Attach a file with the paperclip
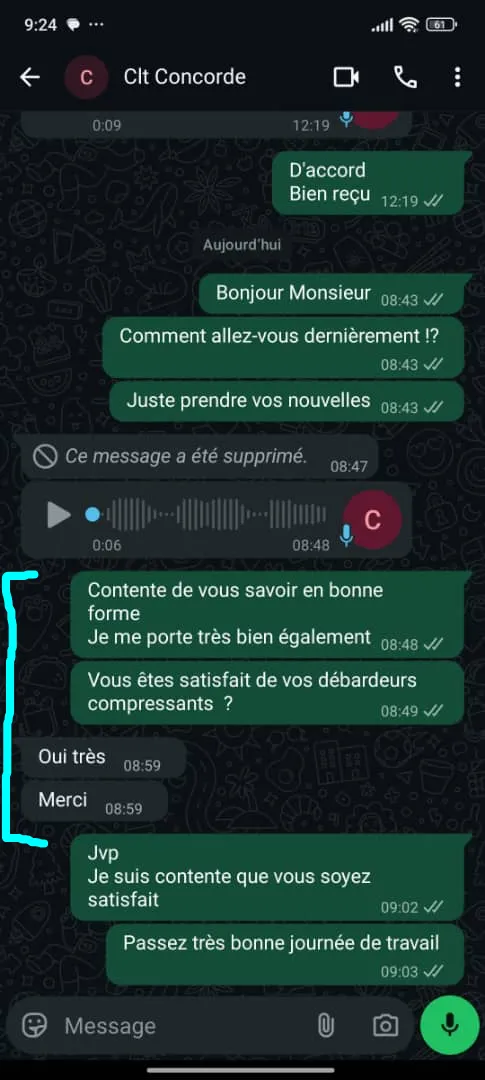The width and height of the screenshot is (485, 1080). [324, 1026]
